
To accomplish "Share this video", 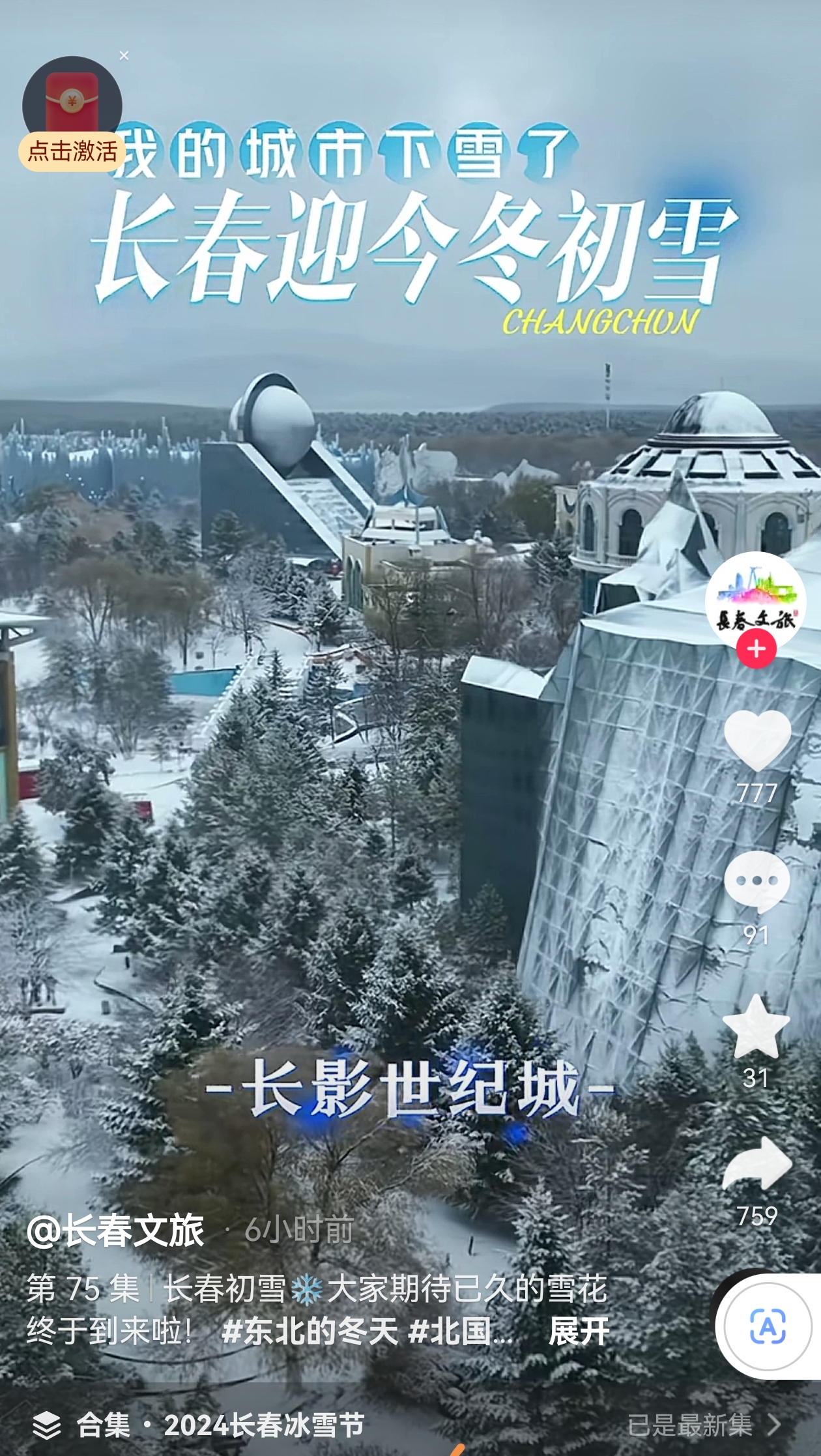I will click(x=756, y=1166).
